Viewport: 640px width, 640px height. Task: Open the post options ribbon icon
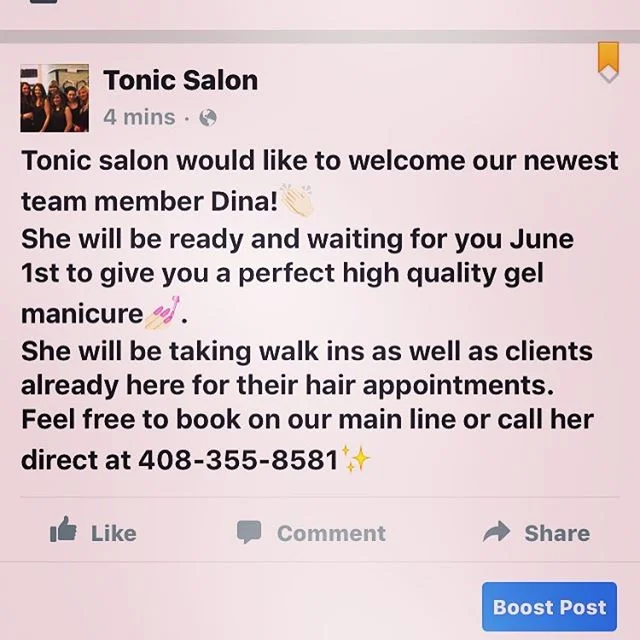(x=608, y=62)
